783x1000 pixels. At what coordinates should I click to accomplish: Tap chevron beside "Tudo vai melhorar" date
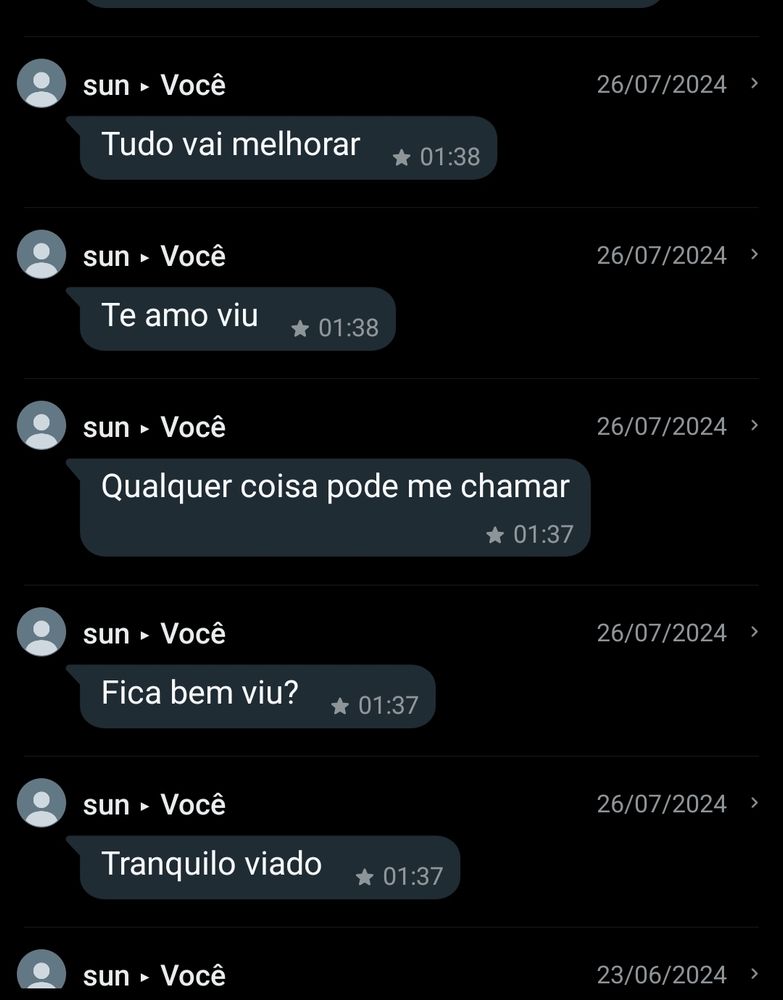click(x=754, y=84)
